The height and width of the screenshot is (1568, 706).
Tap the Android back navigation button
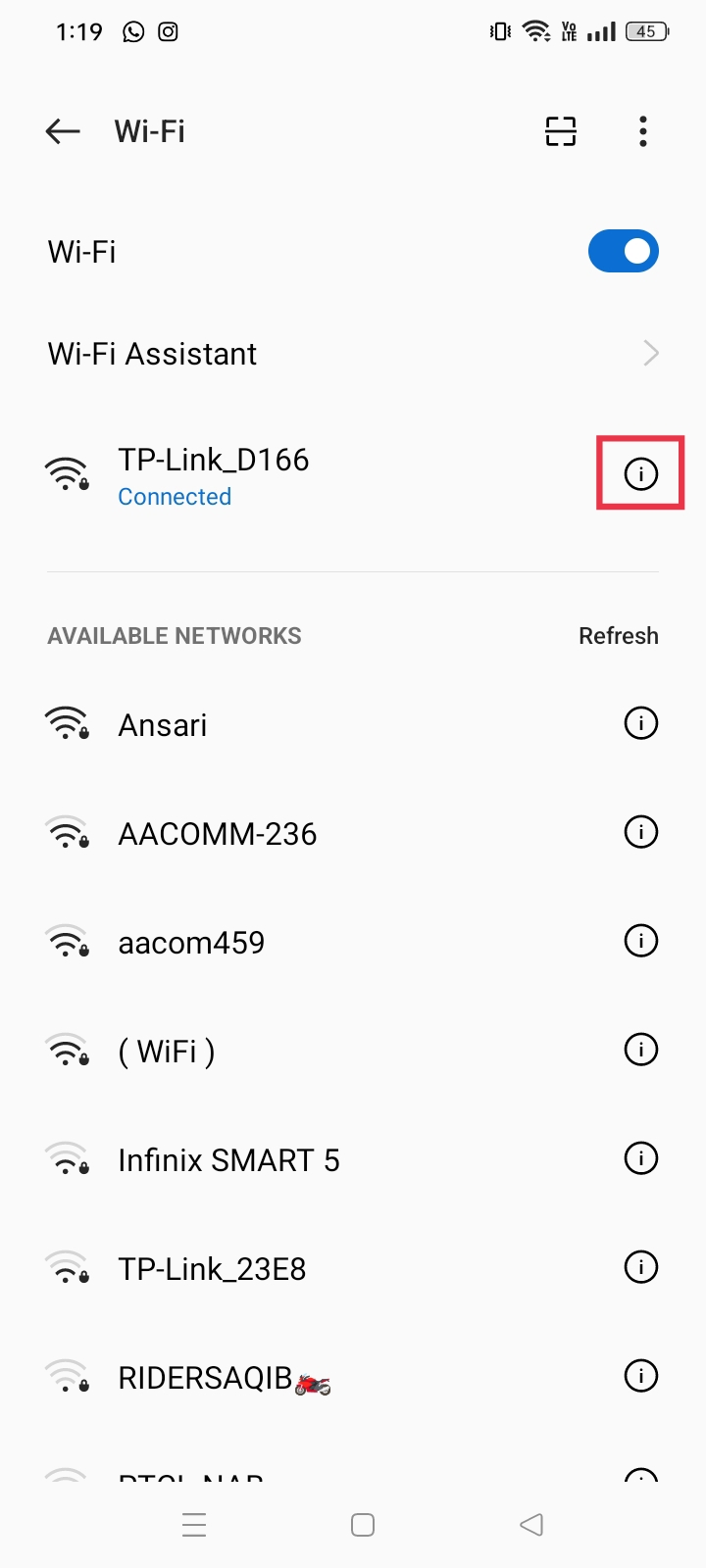tap(530, 1525)
